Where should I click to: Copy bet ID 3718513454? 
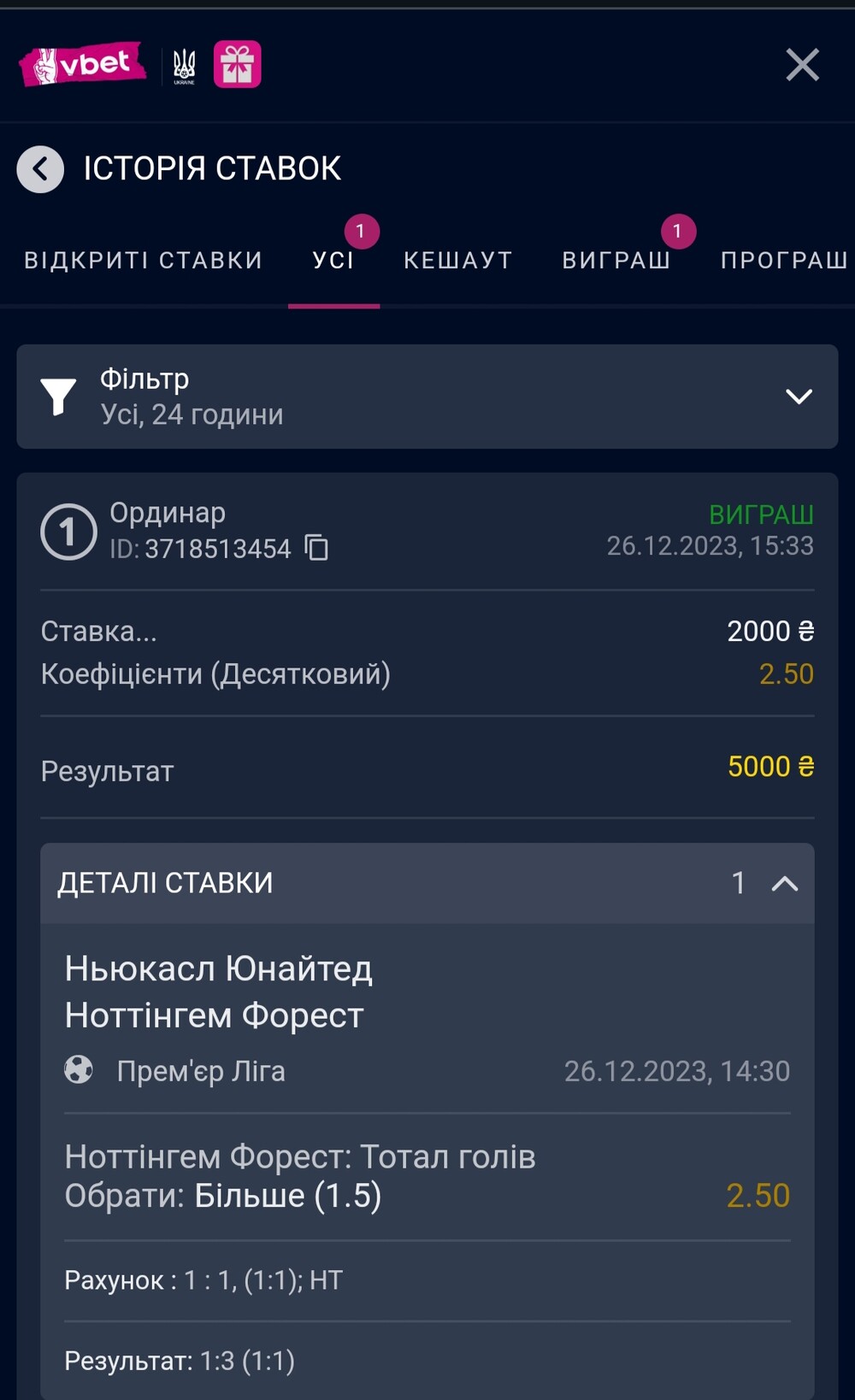coord(317,548)
